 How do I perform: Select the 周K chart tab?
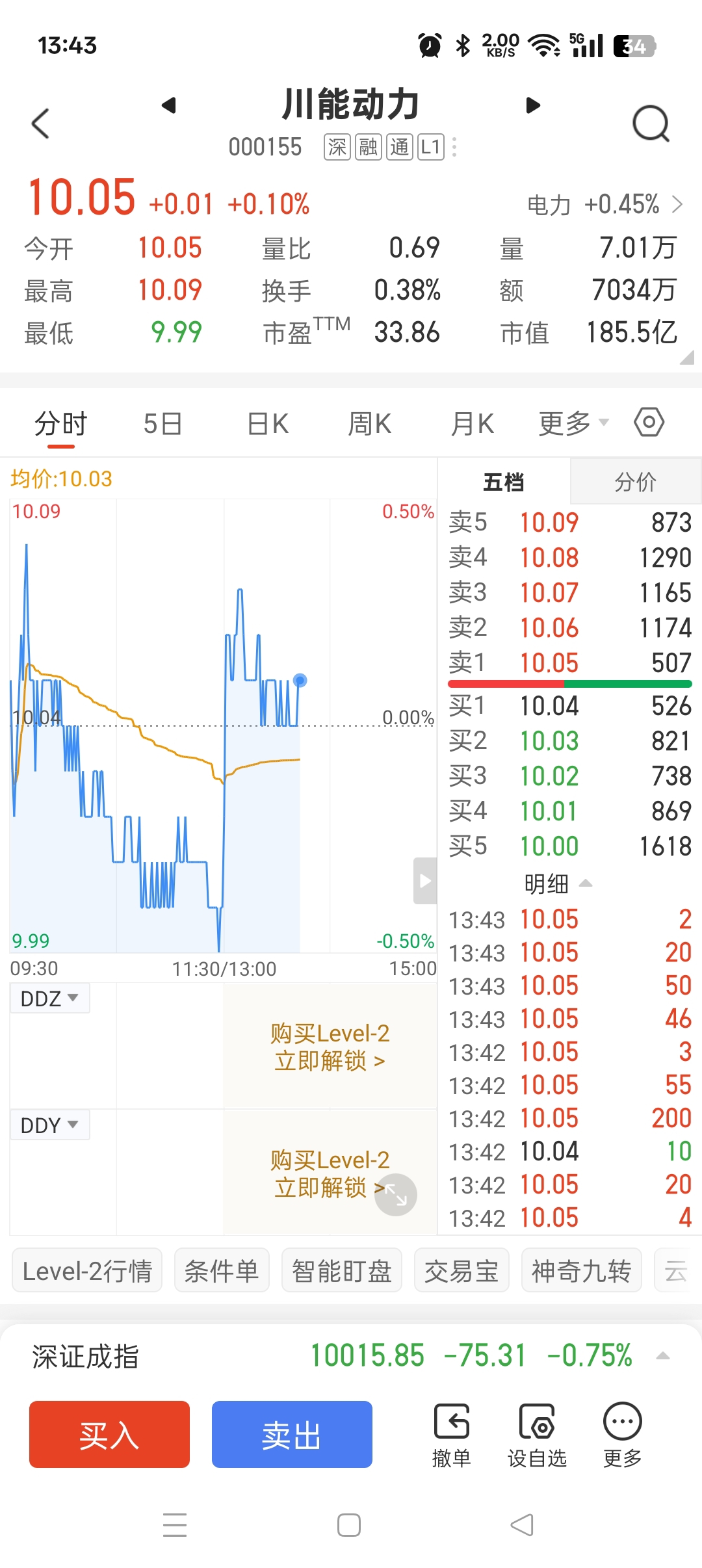point(370,424)
